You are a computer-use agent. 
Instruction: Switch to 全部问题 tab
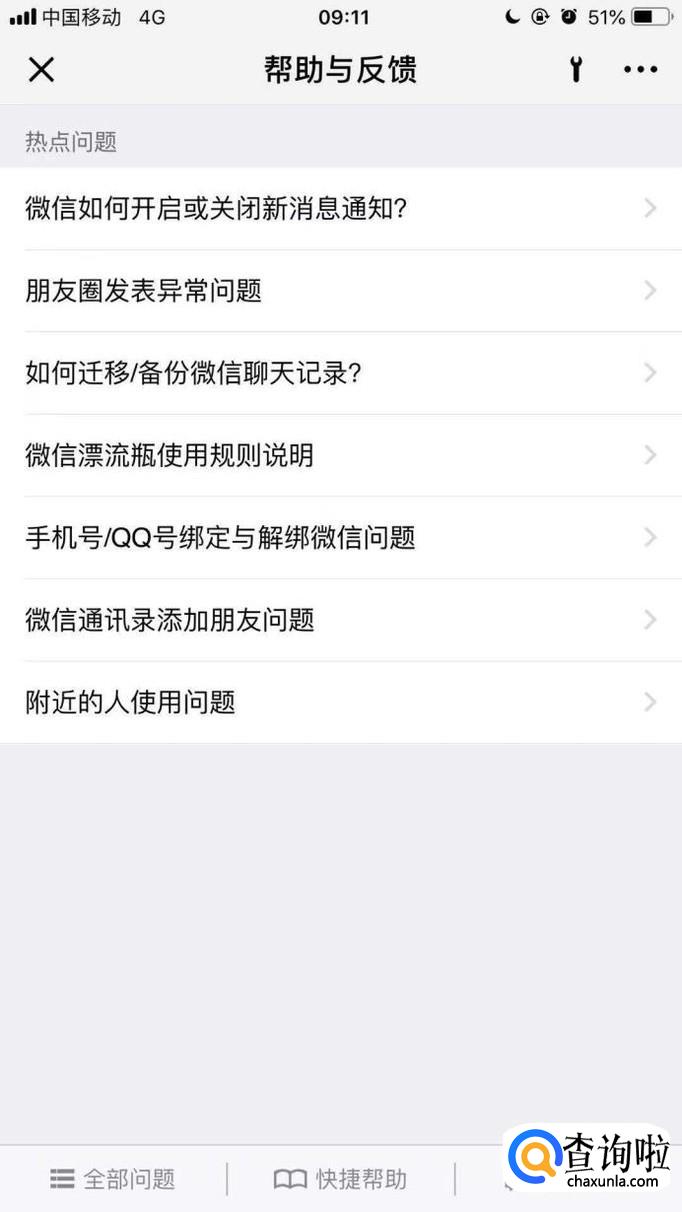pos(113,1179)
